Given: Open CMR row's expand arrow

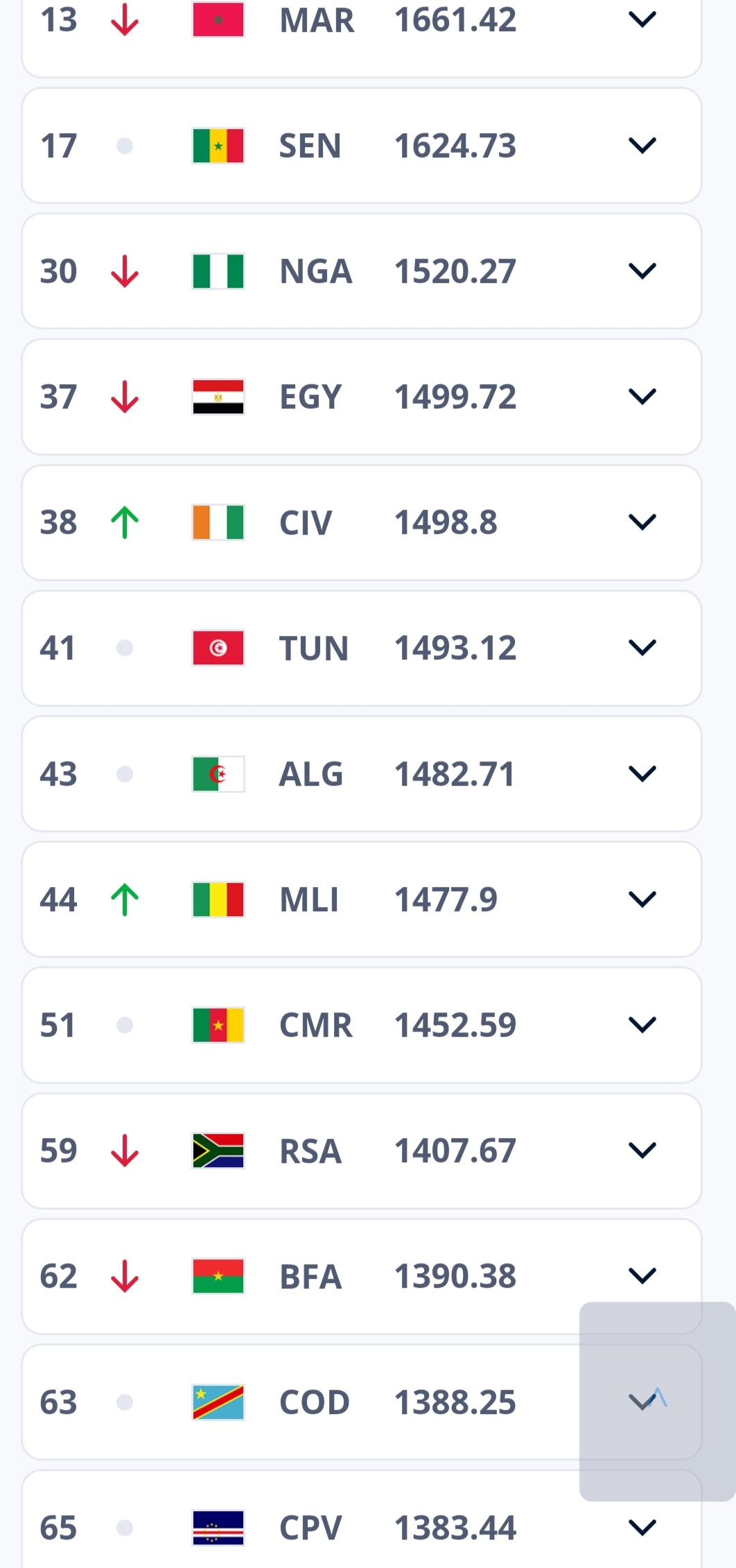Looking at the screenshot, I should 642,1025.
